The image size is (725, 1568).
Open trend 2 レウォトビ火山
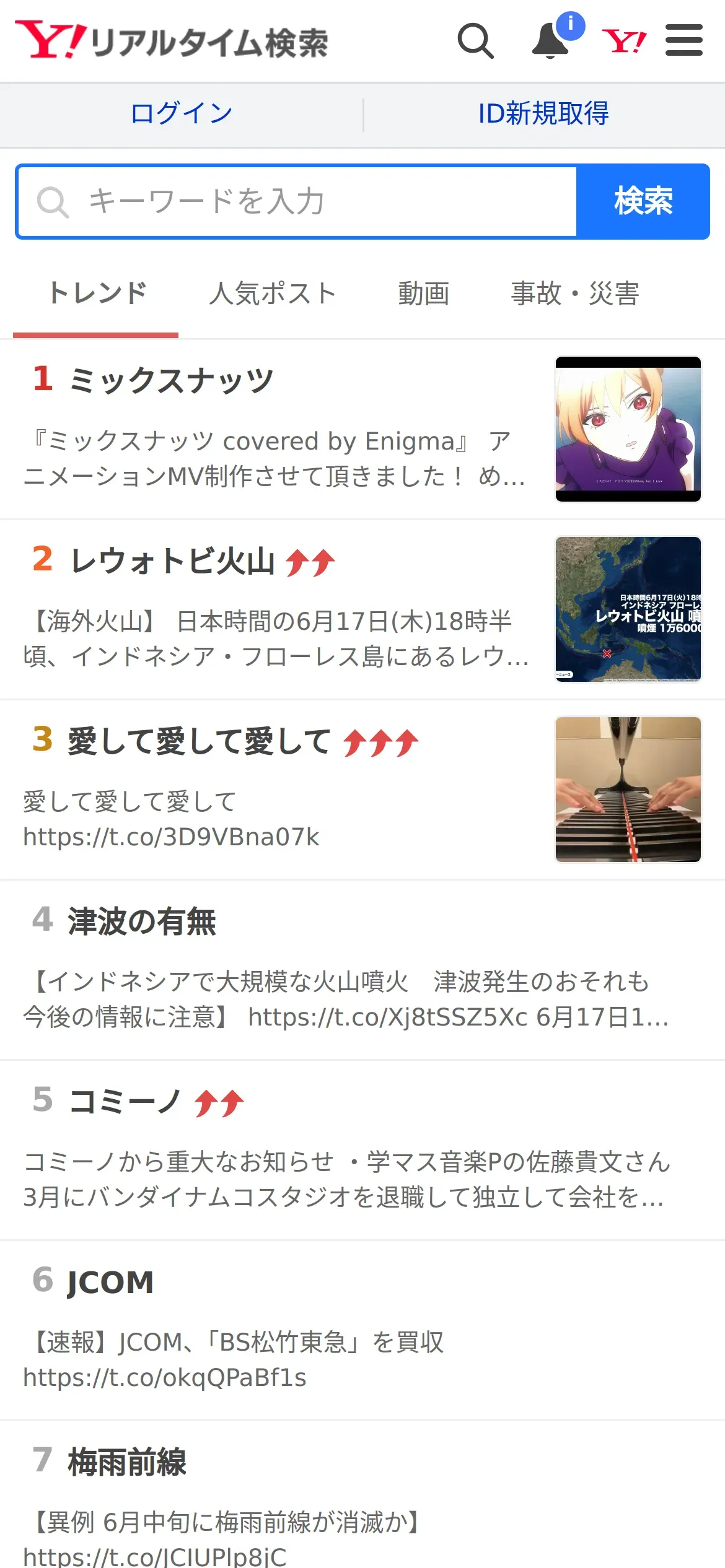(x=362, y=610)
